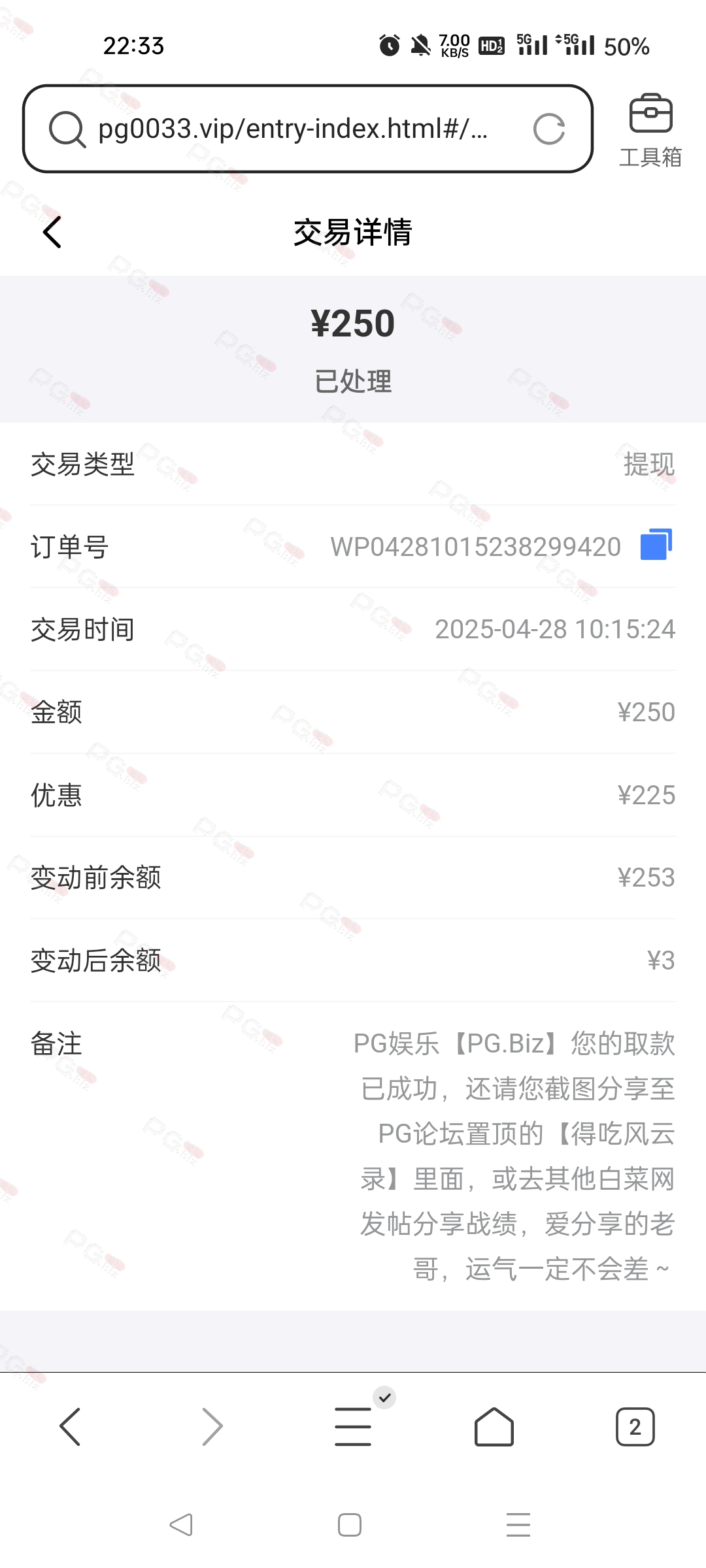The image size is (706, 1568).
Task: Go to the browser home page
Action: (494, 1426)
